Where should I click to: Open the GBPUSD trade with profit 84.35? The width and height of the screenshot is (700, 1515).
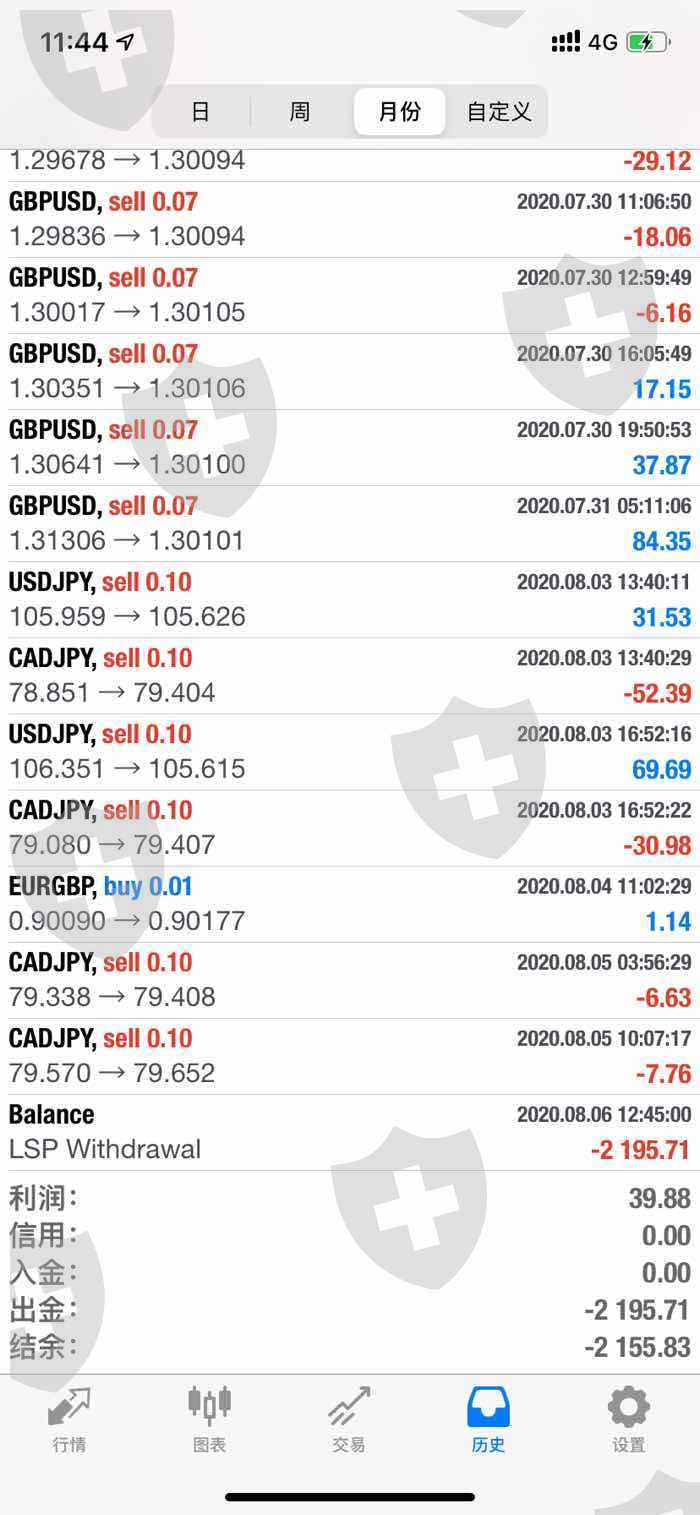(350, 523)
